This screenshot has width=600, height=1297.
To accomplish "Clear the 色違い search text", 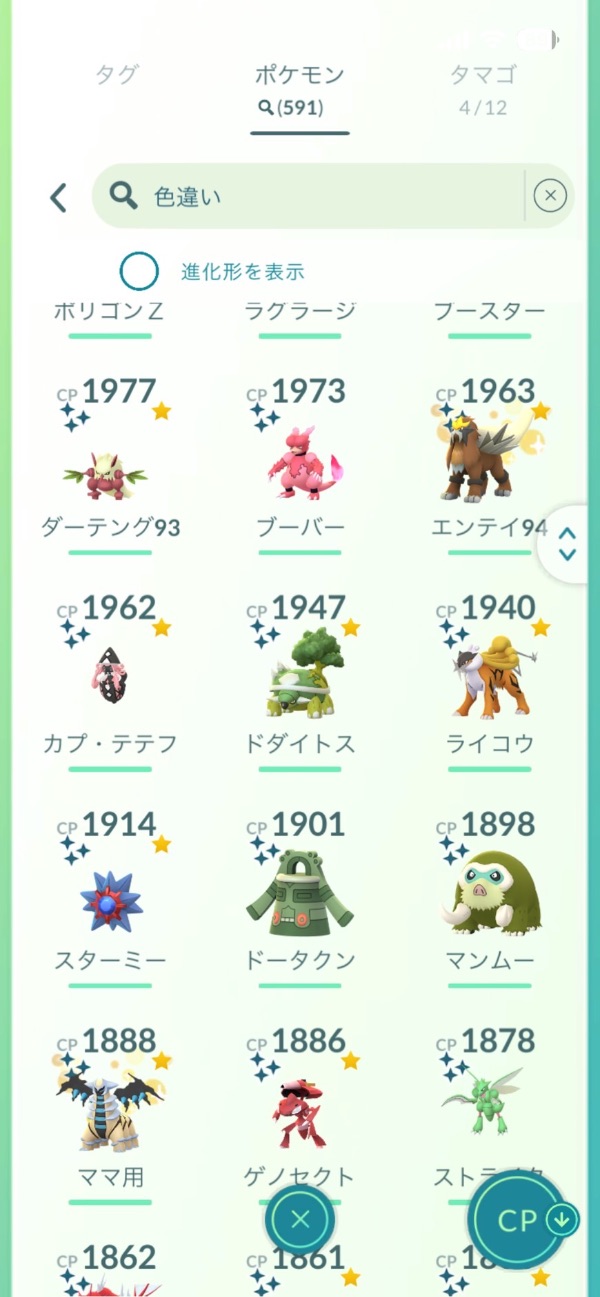I will click(550, 197).
